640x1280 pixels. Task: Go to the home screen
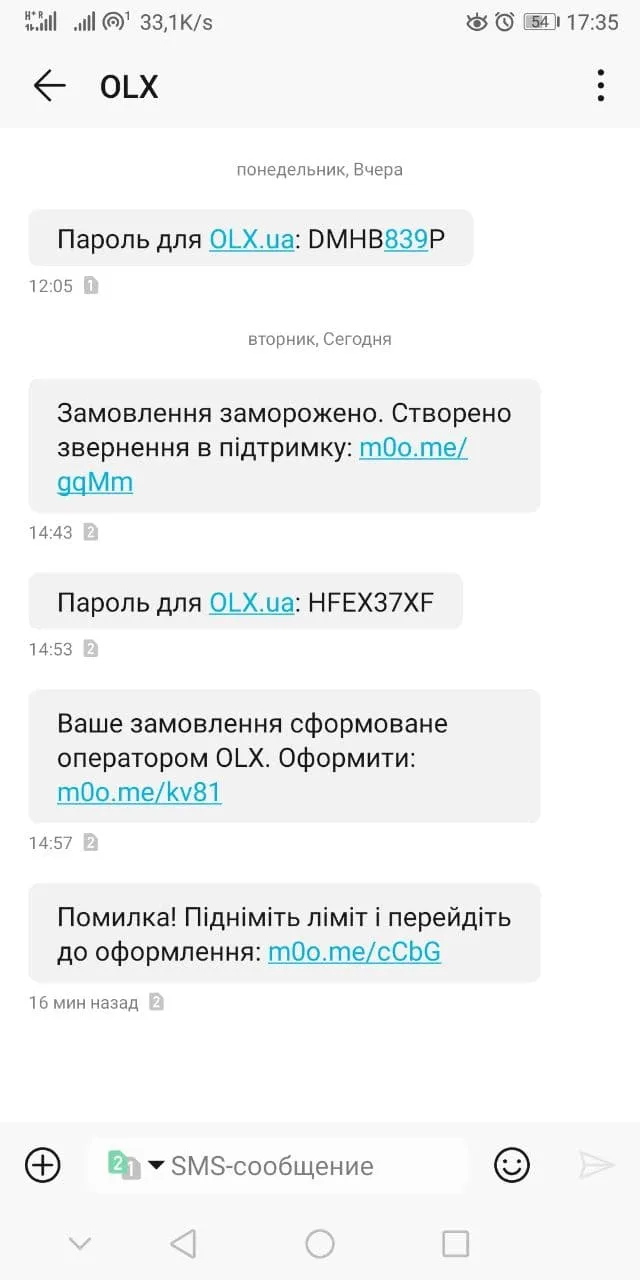320,1243
